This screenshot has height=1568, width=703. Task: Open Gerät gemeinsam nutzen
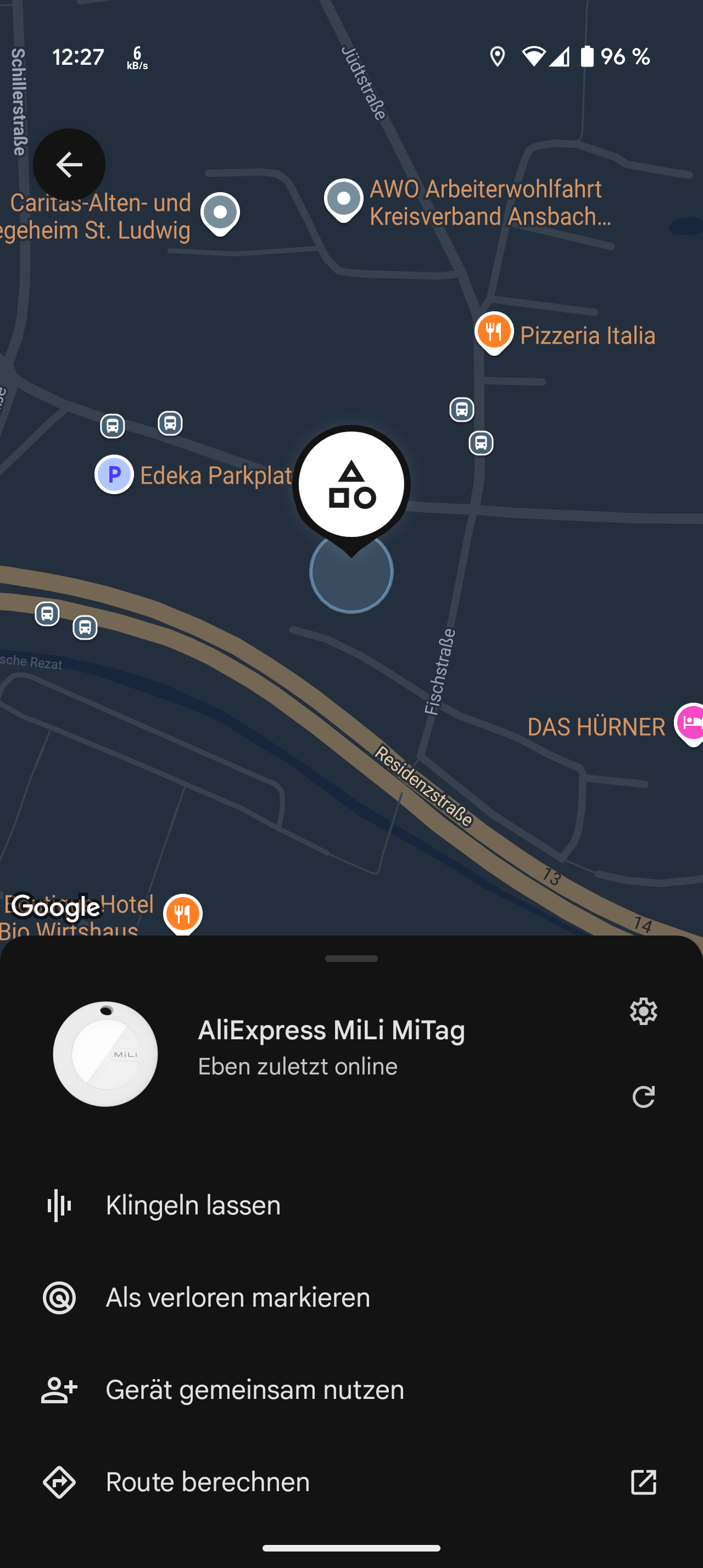coord(351,1390)
